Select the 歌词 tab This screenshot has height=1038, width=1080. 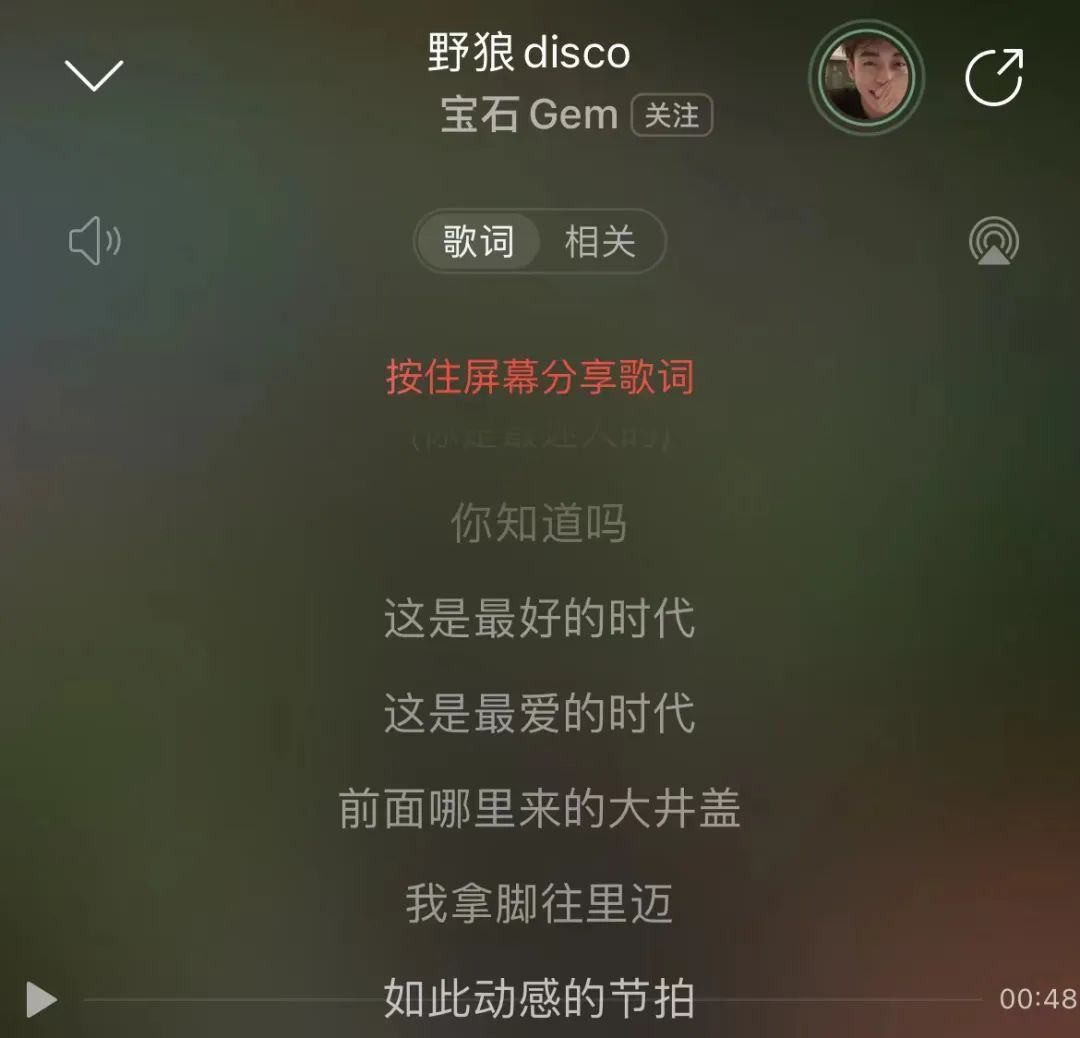pos(479,241)
